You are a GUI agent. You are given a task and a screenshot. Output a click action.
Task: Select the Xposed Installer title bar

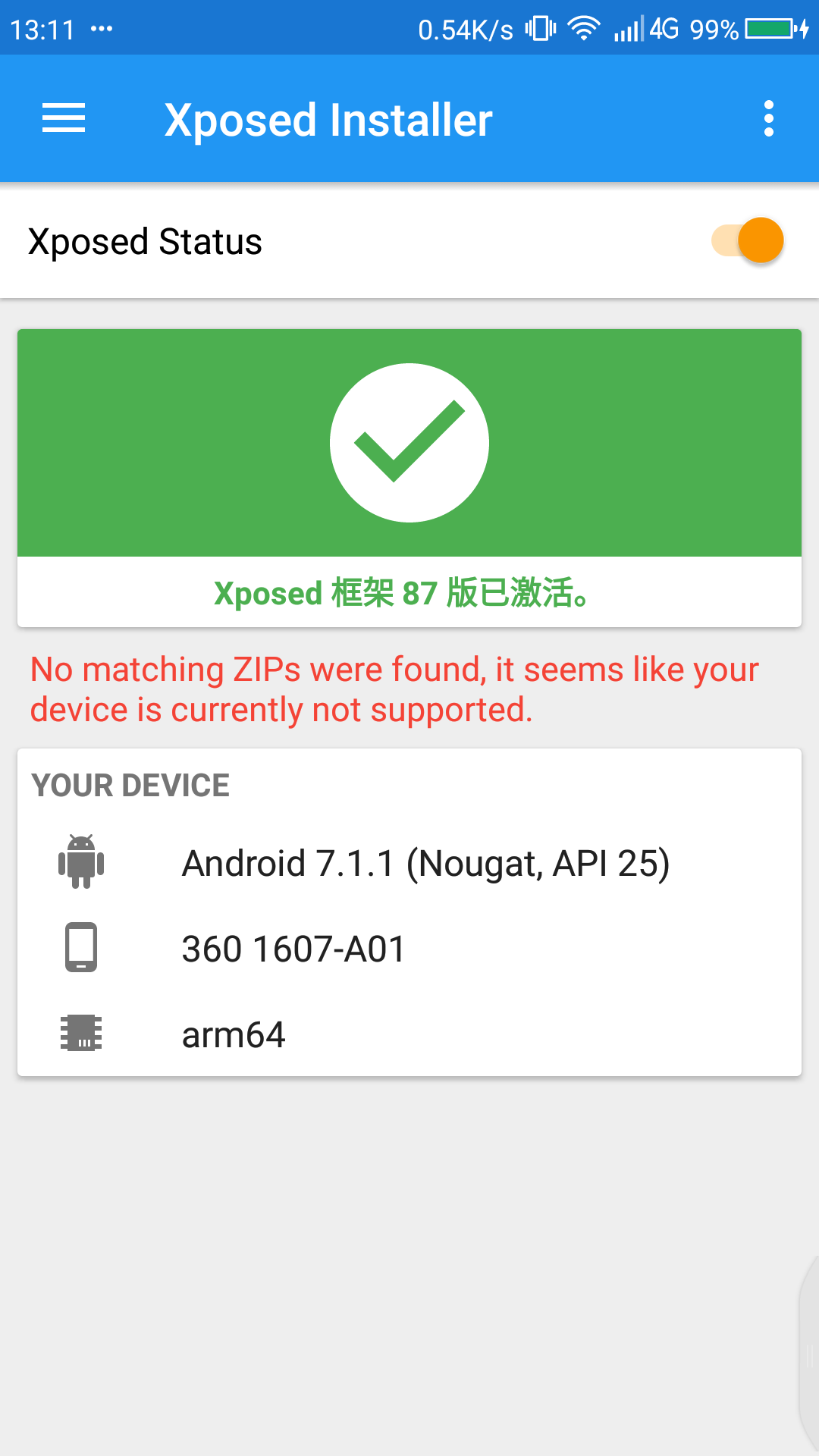(x=328, y=118)
